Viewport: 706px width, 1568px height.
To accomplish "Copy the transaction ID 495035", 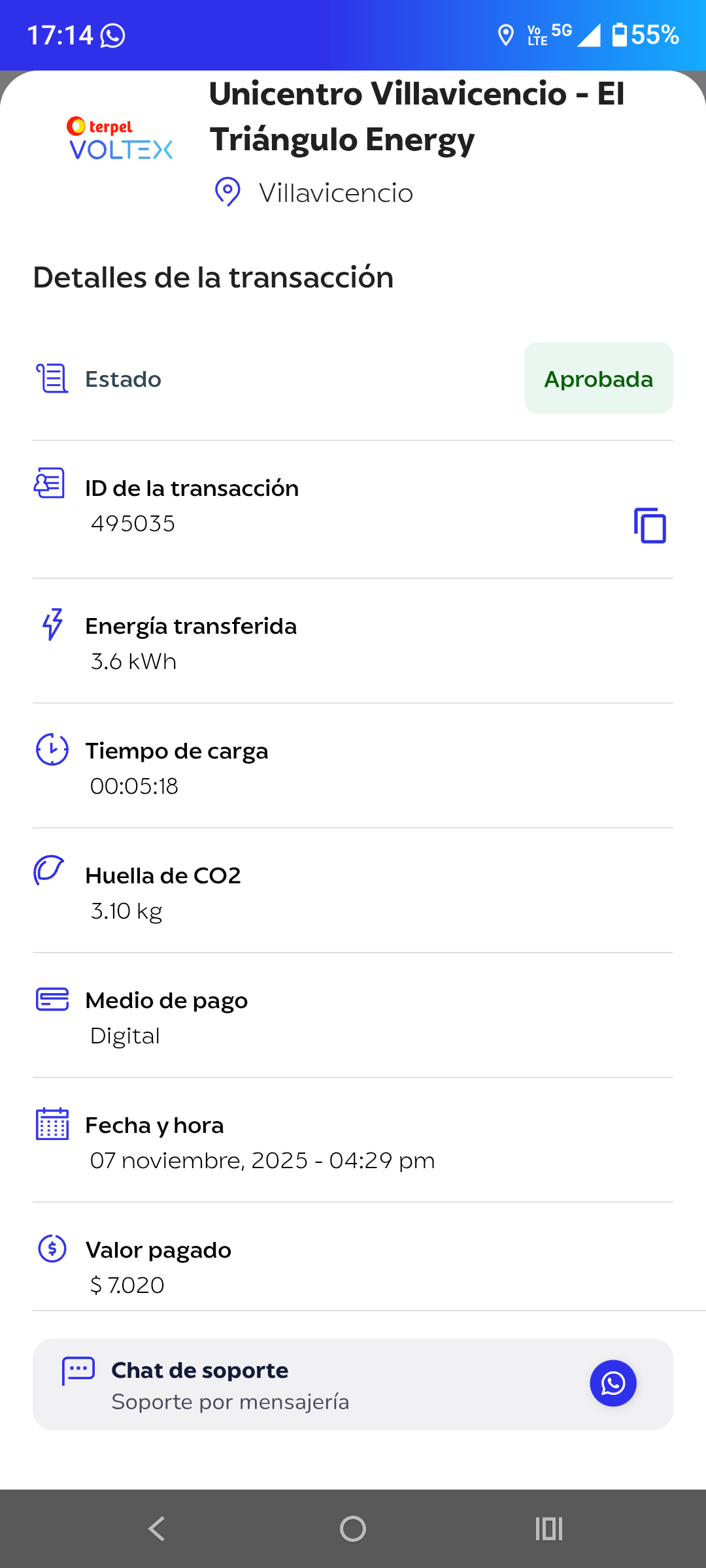I will [x=650, y=525].
